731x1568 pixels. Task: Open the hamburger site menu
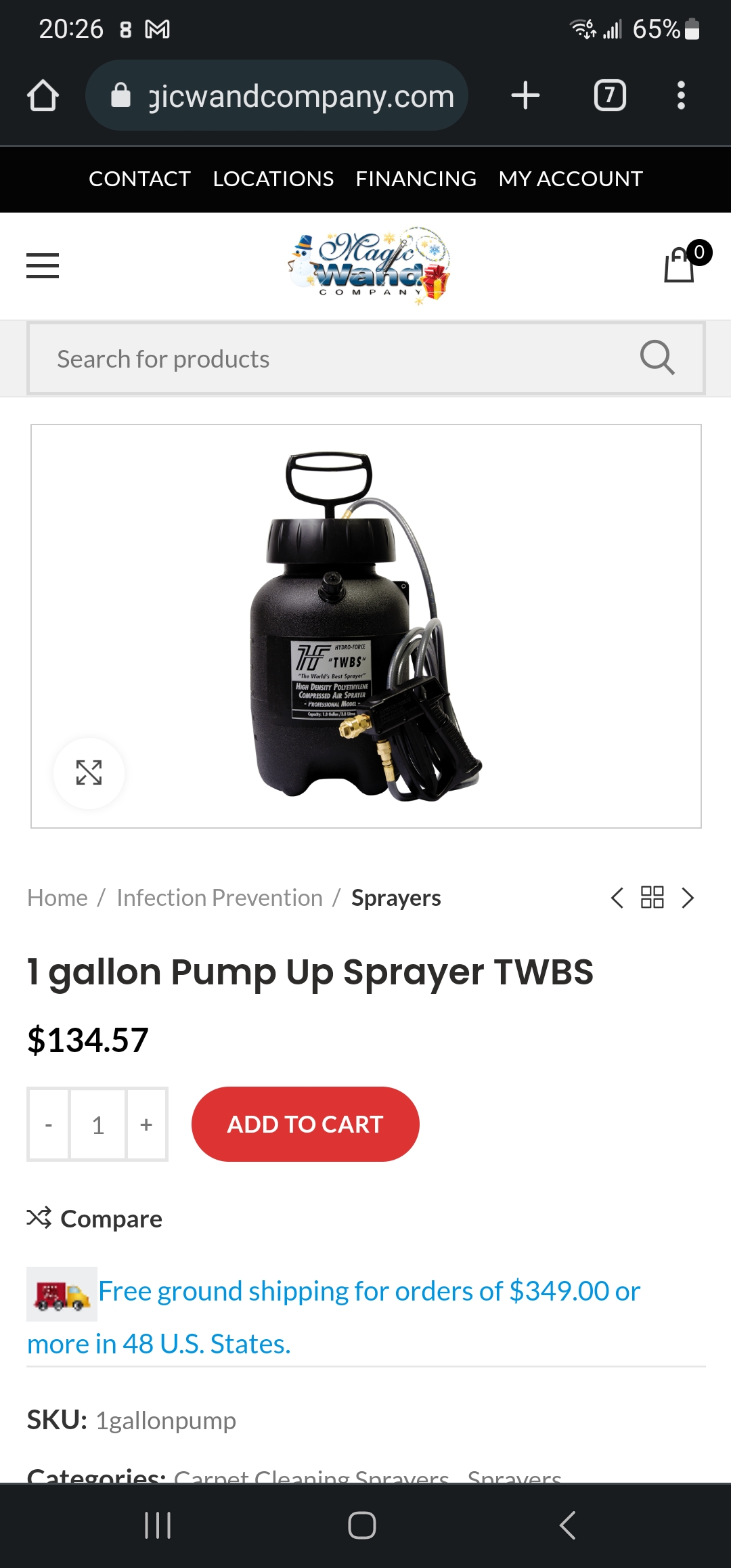pyautogui.click(x=43, y=265)
